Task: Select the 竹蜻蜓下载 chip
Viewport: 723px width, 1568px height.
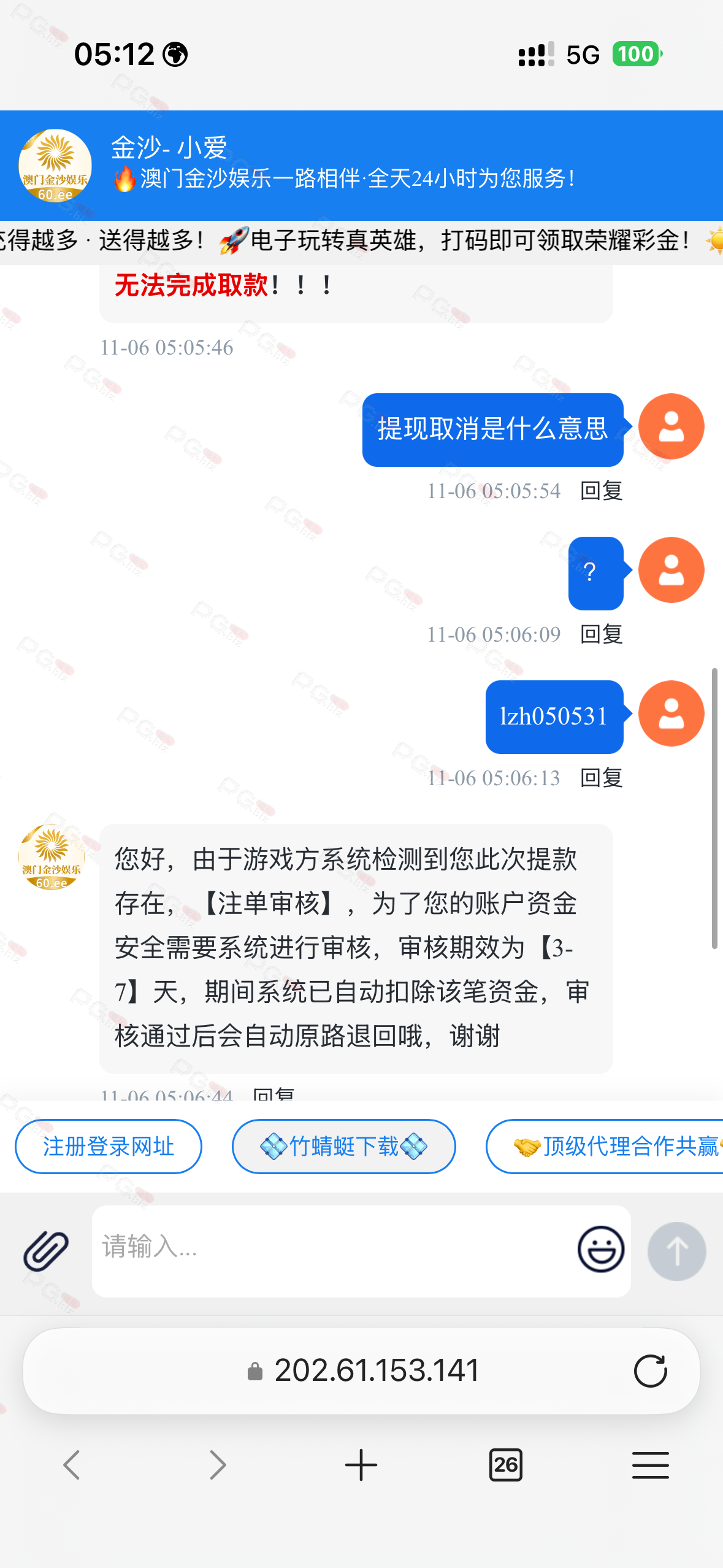Action: pyautogui.click(x=343, y=1146)
